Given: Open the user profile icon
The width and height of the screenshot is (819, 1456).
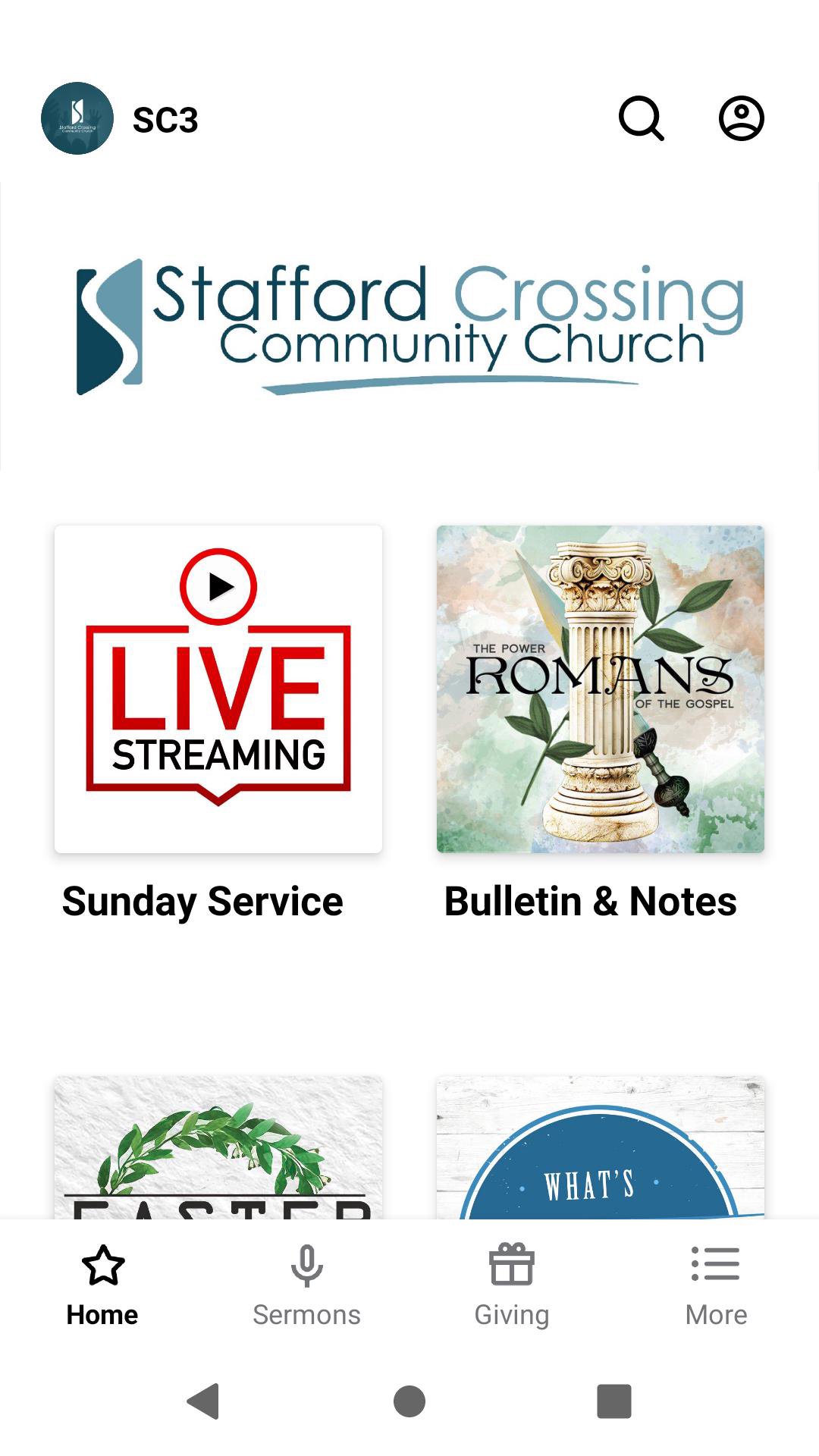Looking at the screenshot, I should click(741, 118).
